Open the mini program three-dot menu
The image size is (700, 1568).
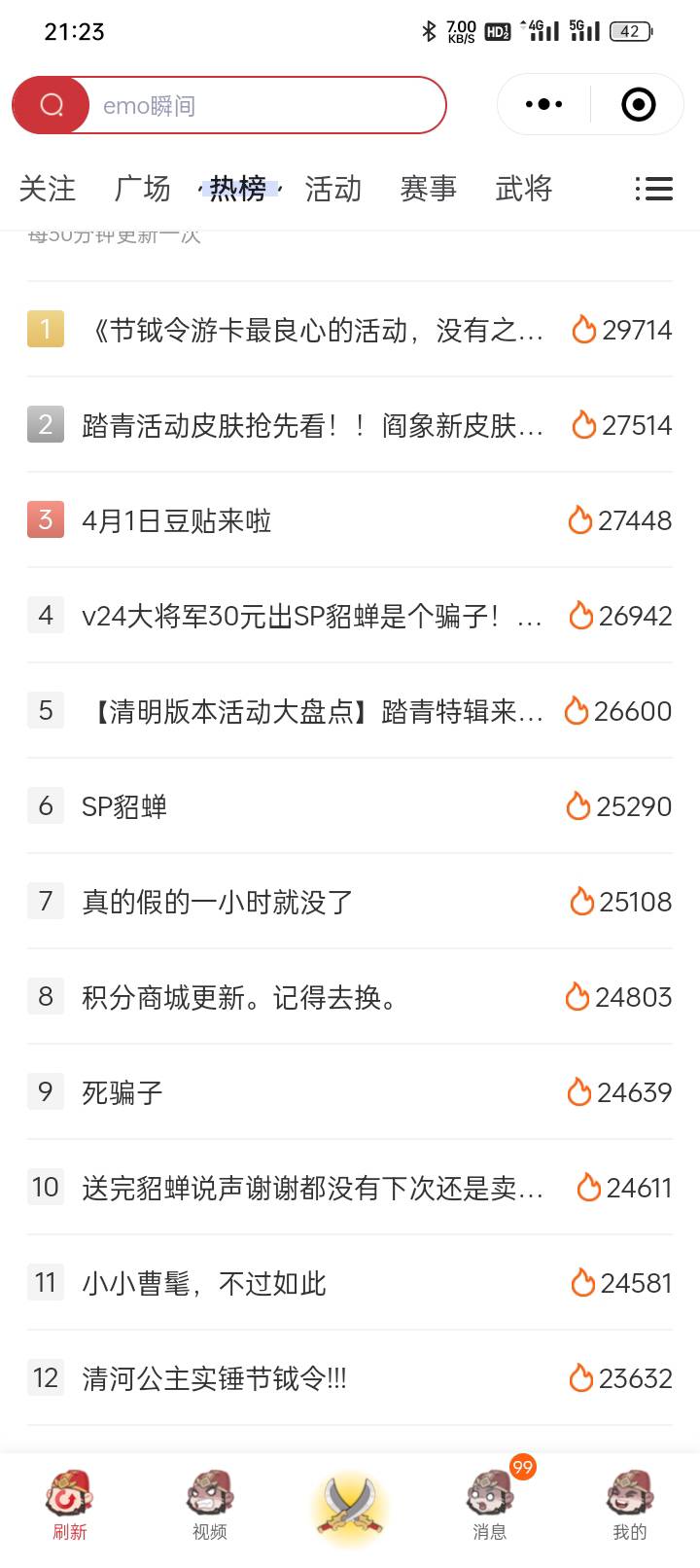click(543, 104)
